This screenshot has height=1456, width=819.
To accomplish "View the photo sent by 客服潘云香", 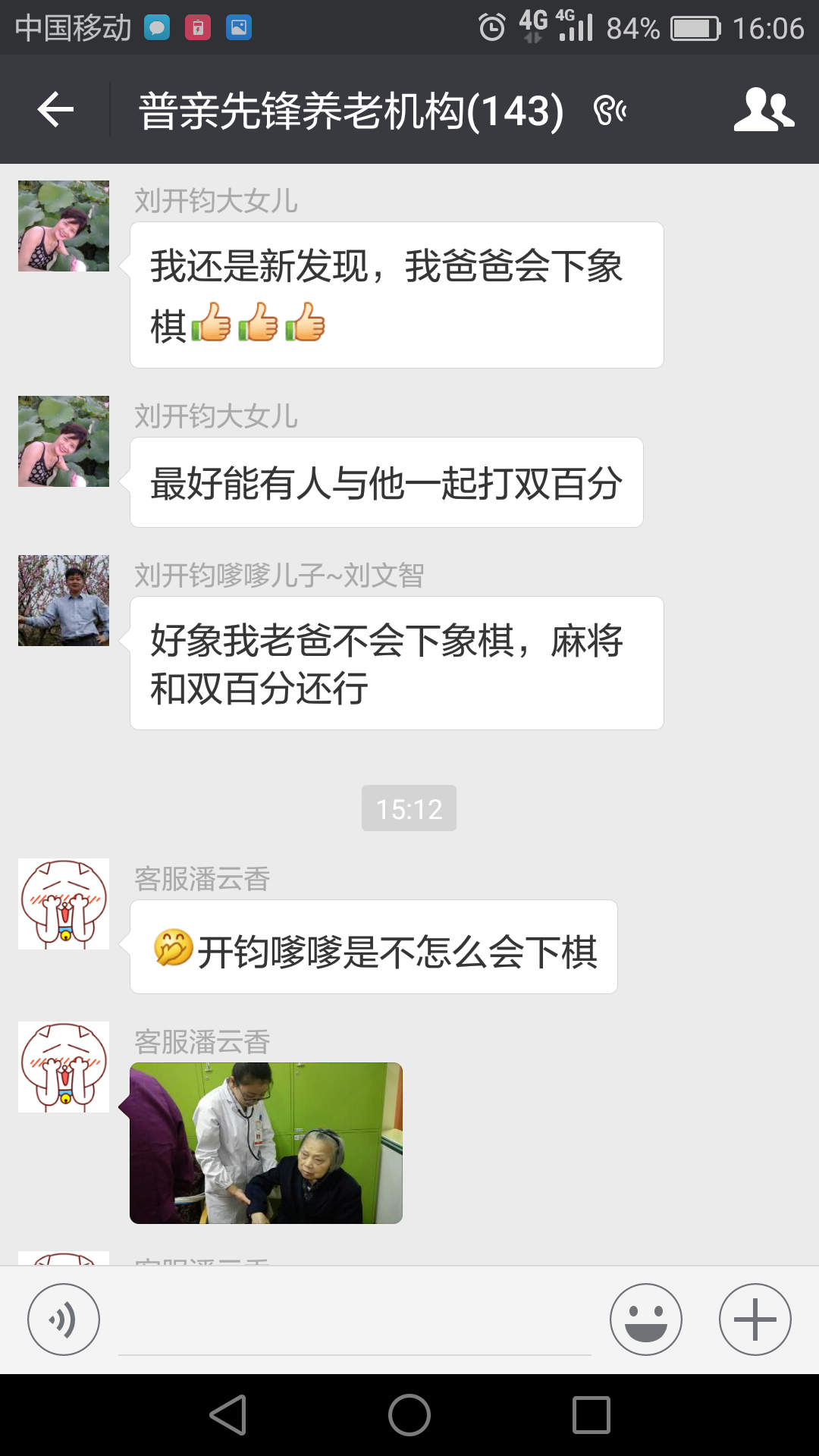I will (x=266, y=1143).
